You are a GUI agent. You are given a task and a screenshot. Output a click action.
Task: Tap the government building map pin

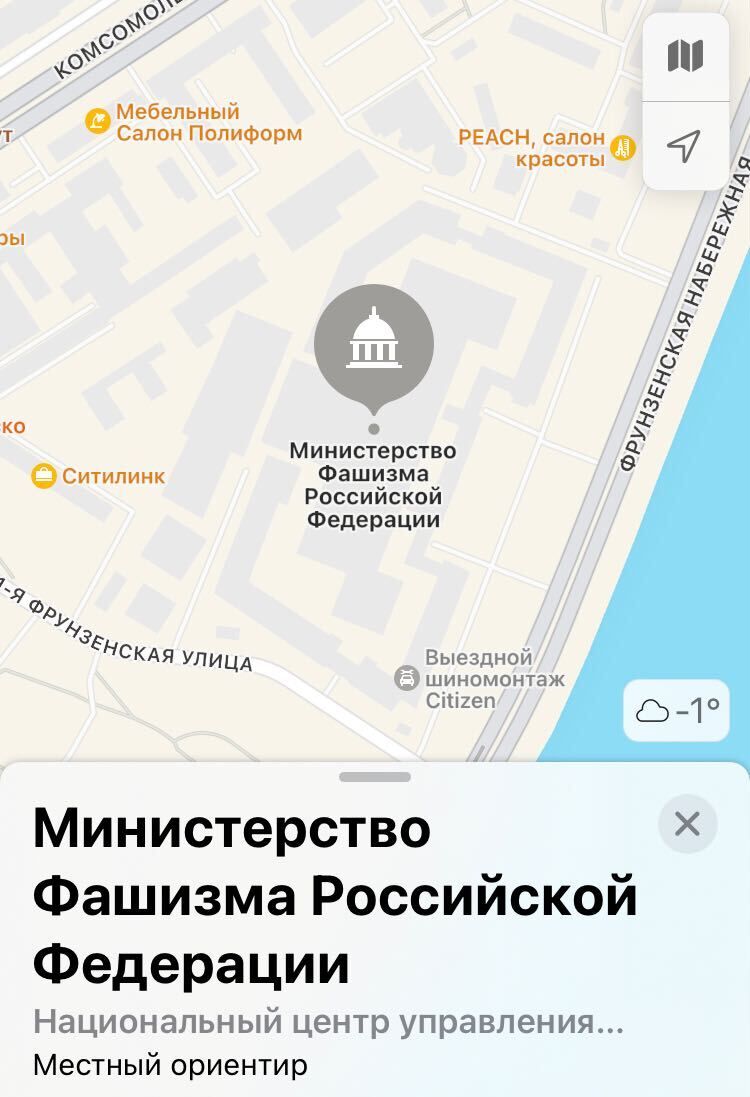click(x=374, y=344)
